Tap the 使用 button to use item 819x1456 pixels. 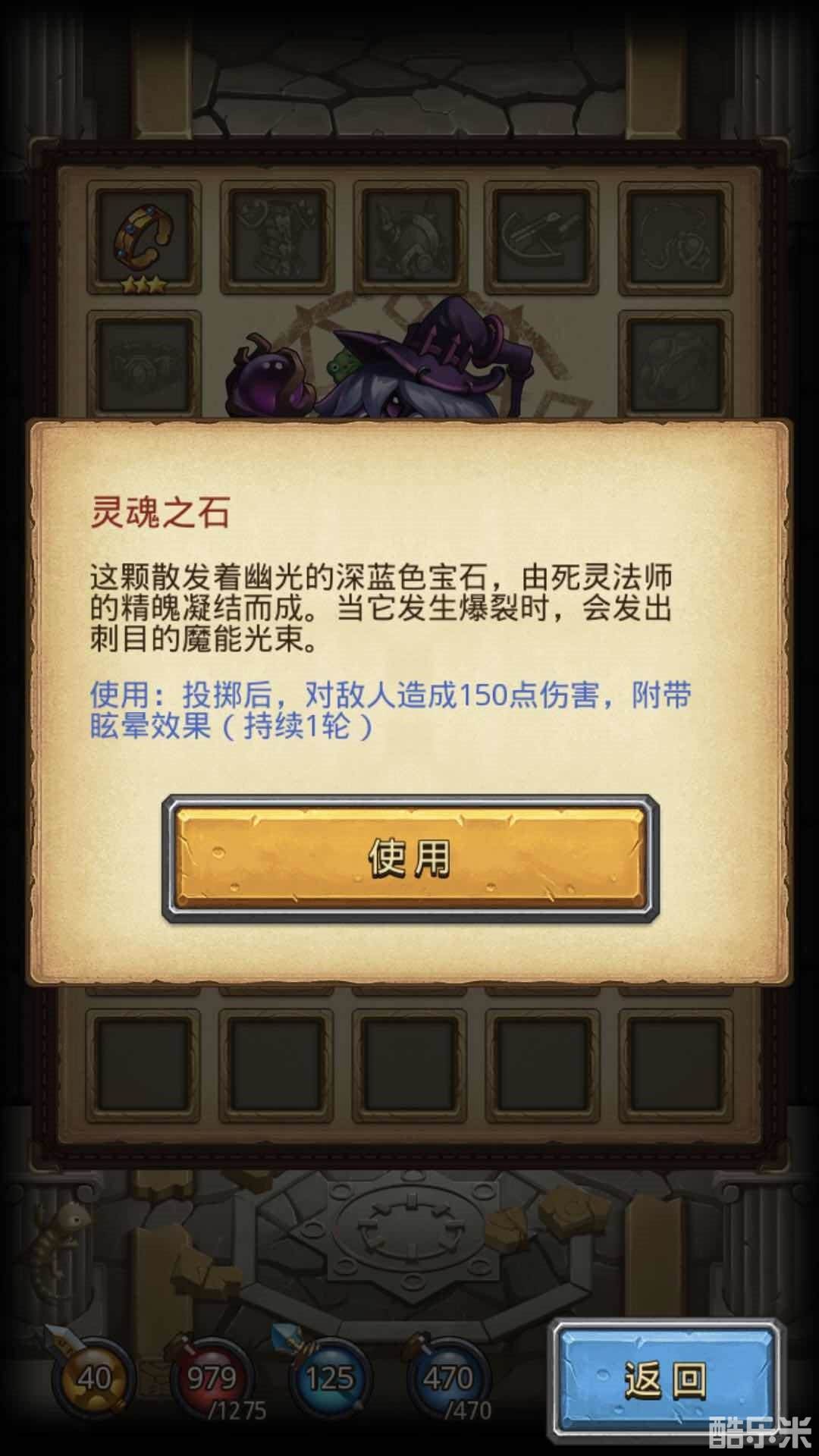tap(410, 858)
